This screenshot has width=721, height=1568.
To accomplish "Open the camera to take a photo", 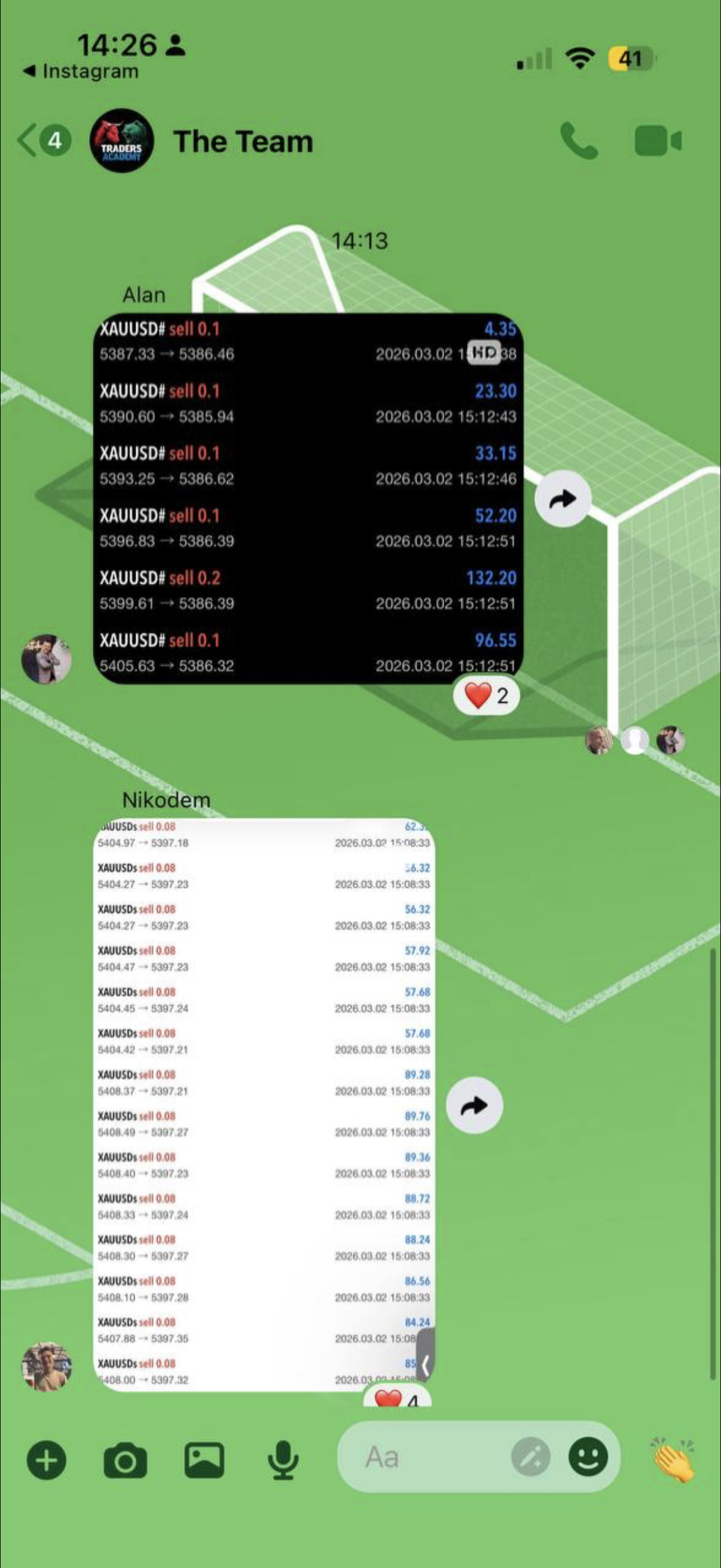I will pyautogui.click(x=126, y=1460).
